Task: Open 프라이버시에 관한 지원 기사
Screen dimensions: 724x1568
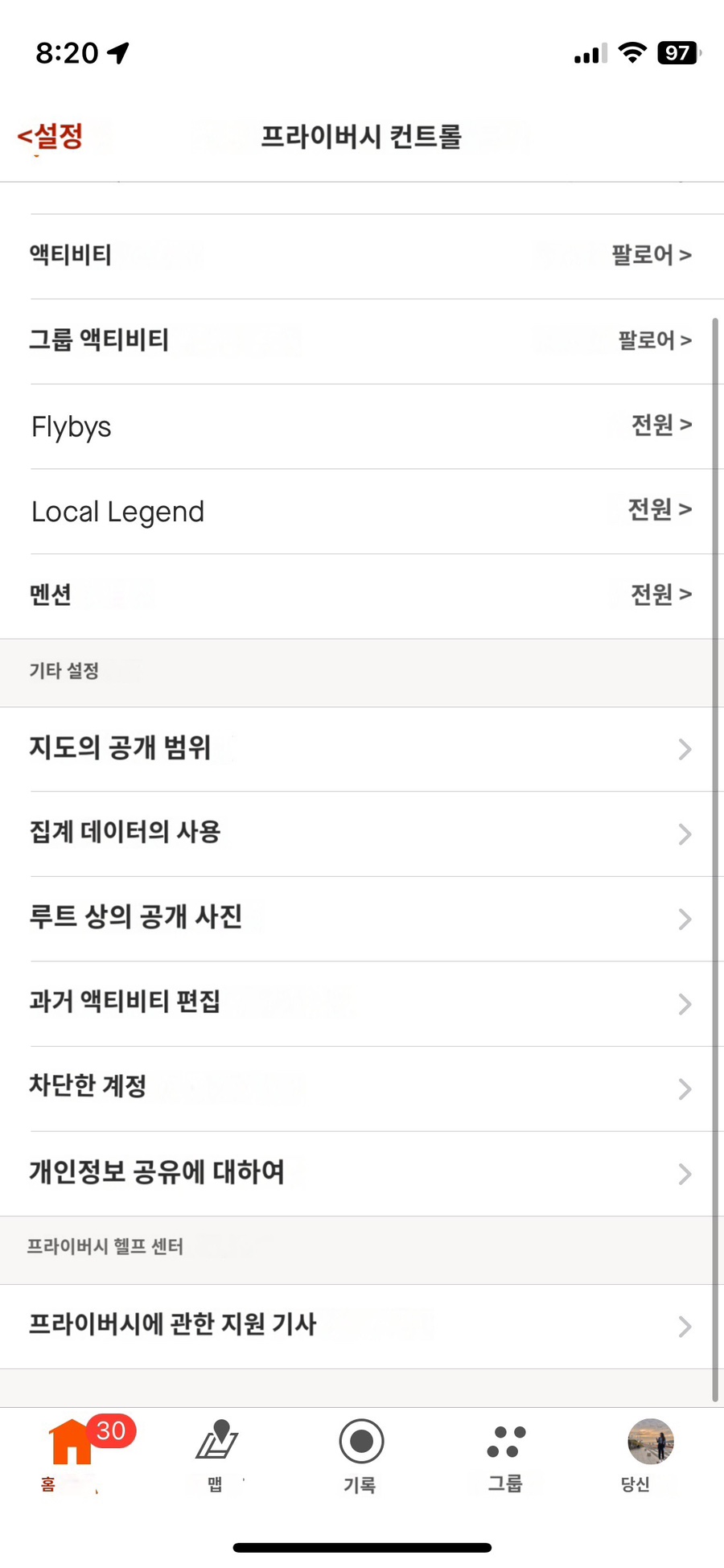Action: tap(362, 1326)
